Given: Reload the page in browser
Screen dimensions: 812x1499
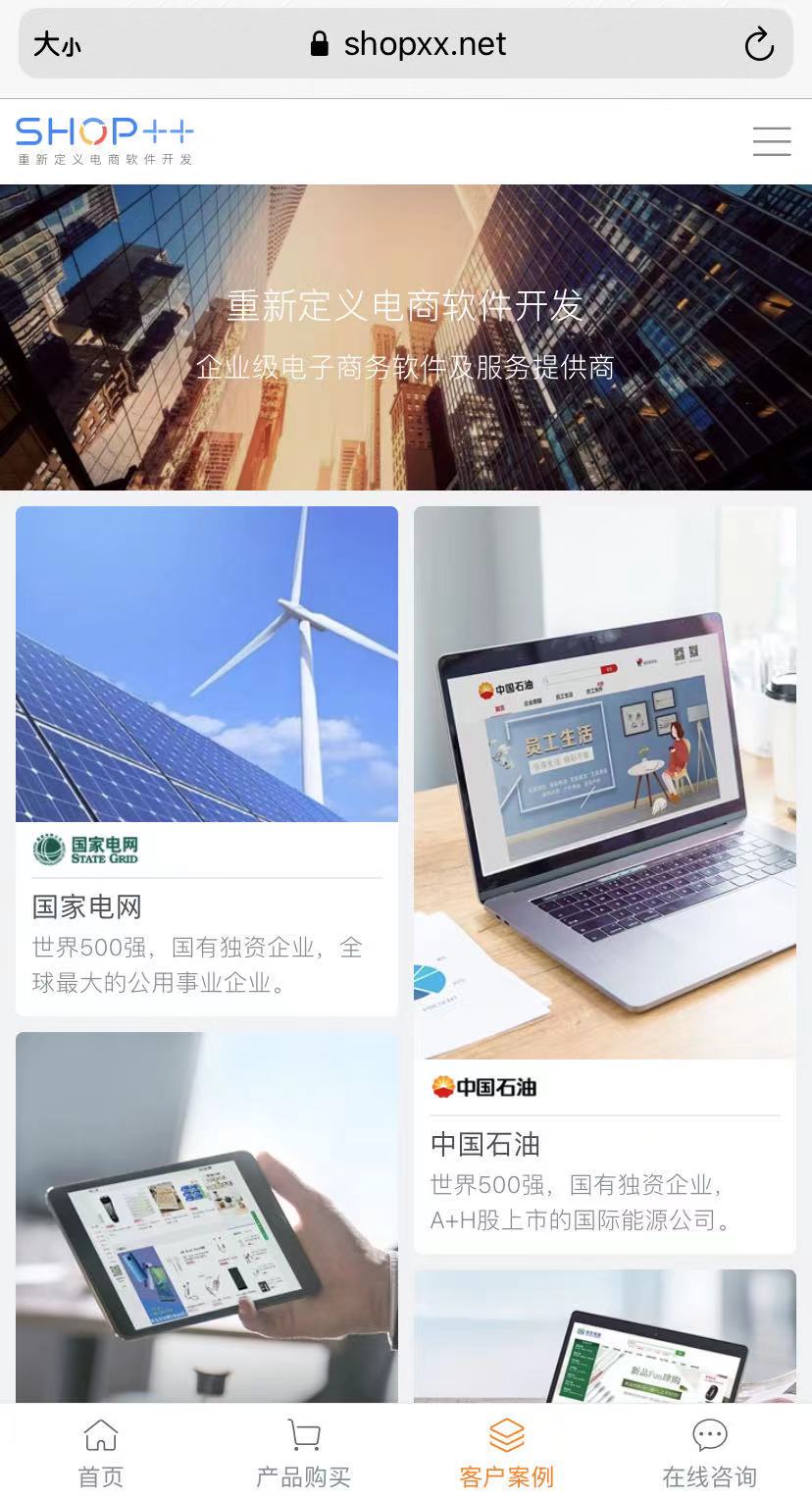Looking at the screenshot, I should (x=759, y=44).
